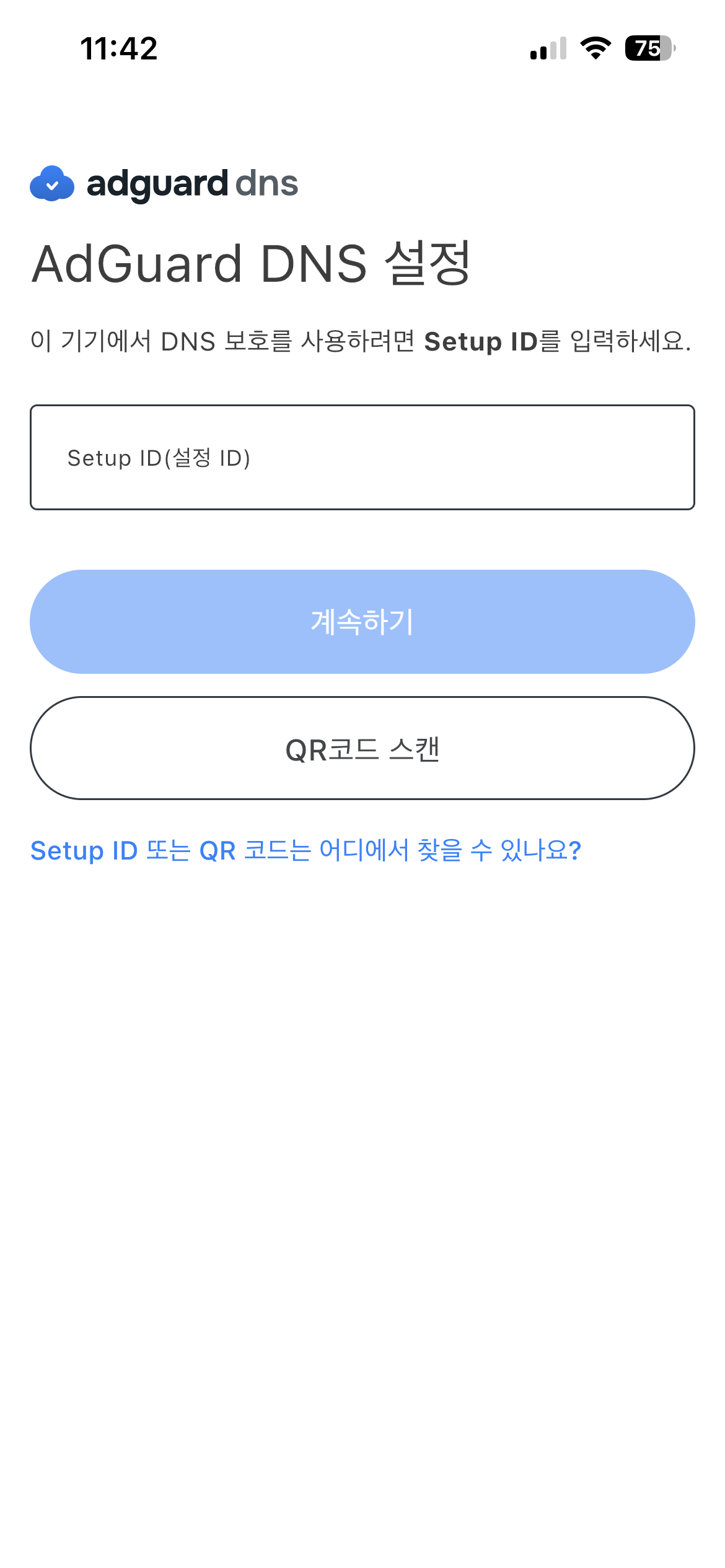This screenshot has height=1568, width=725.
Task: Tap the Wi-Fi icon in the status bar
Action: (596, 50)
